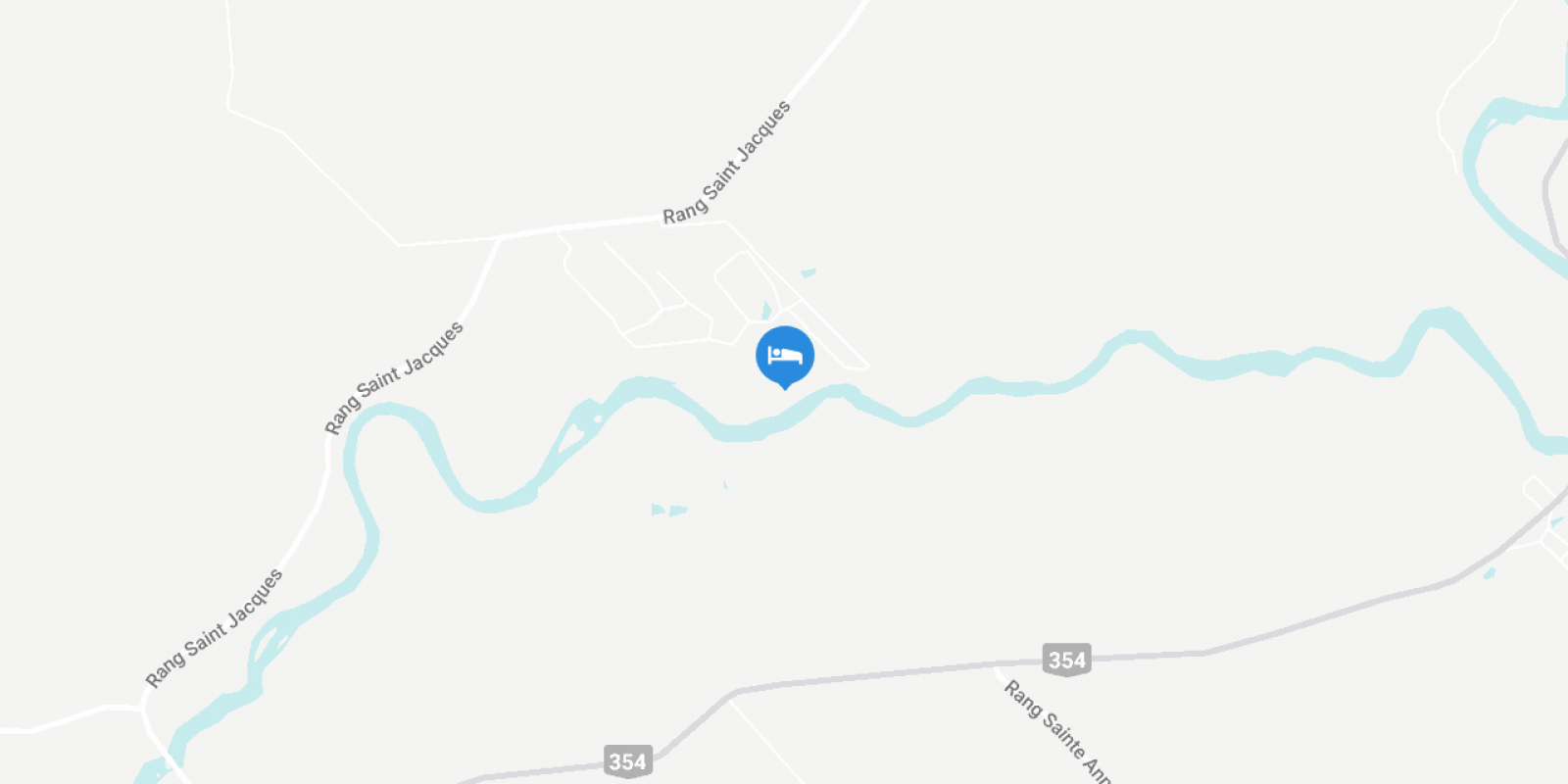Tap the blue lodging bed map pin
This screenshot has width=1568, height=784.
pos(784,356)
